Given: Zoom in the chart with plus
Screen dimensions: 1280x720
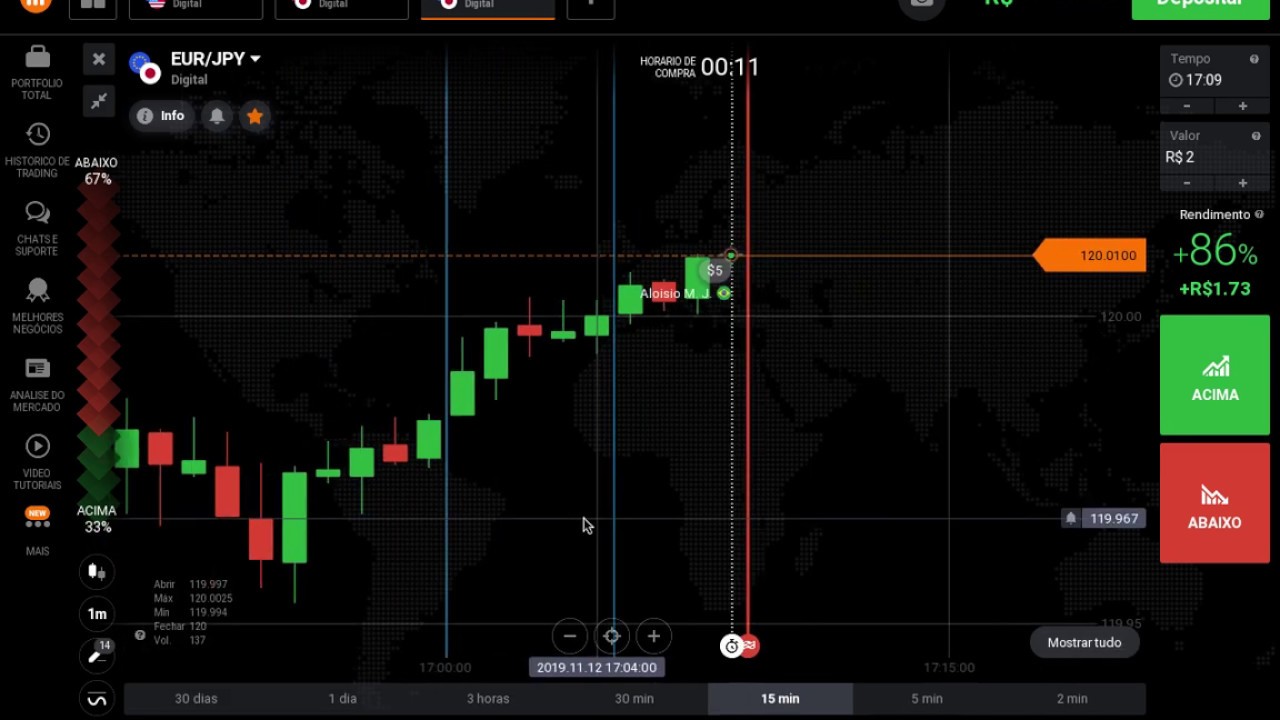Looking at the screenshot, I should click(653, 636).
